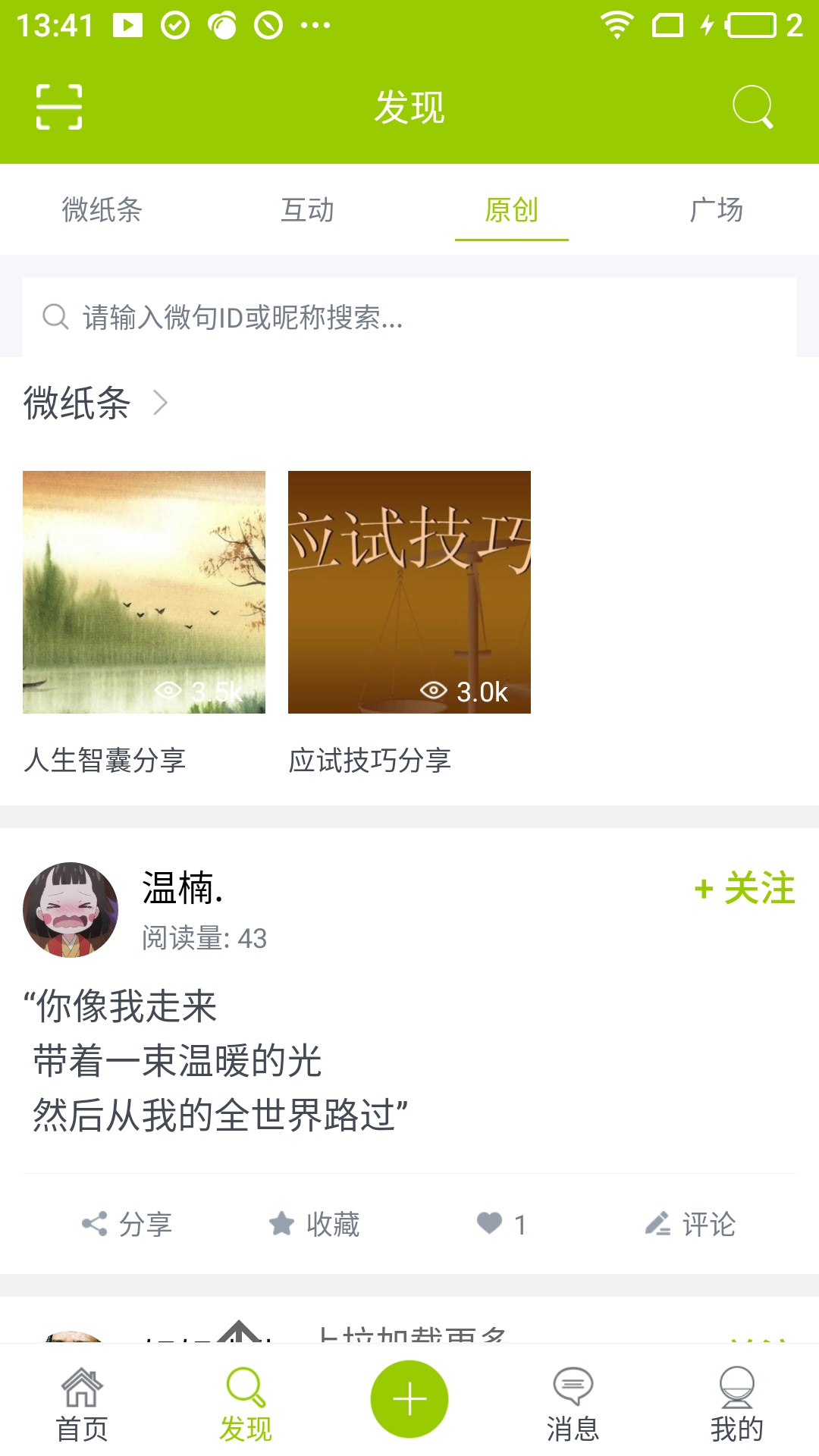Viewport: 819px width, 1456px height.
Task: Tap the search magnifier in the green header
Action: coord(753,106)
